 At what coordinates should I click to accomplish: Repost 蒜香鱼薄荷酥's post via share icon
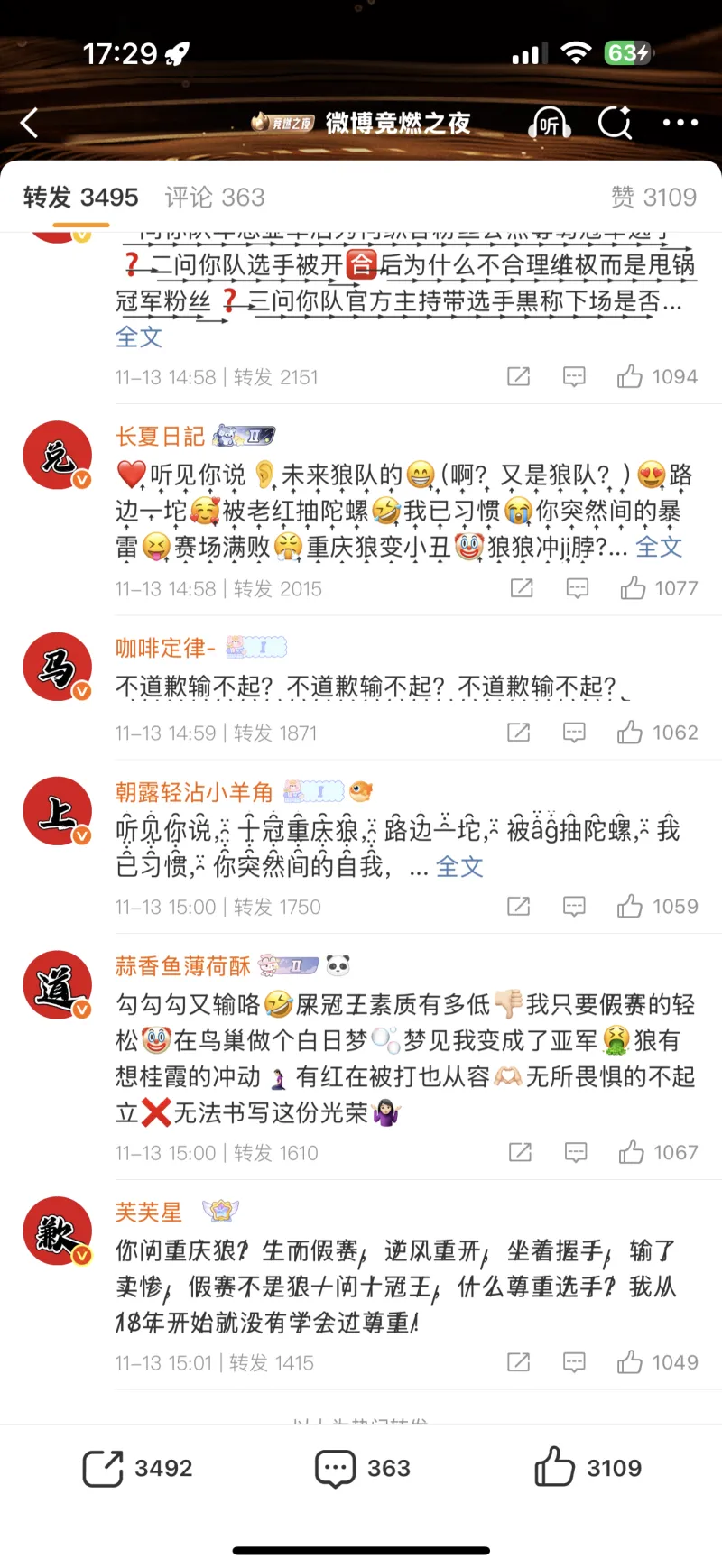pyautogui.click(x=521, y=1152)
